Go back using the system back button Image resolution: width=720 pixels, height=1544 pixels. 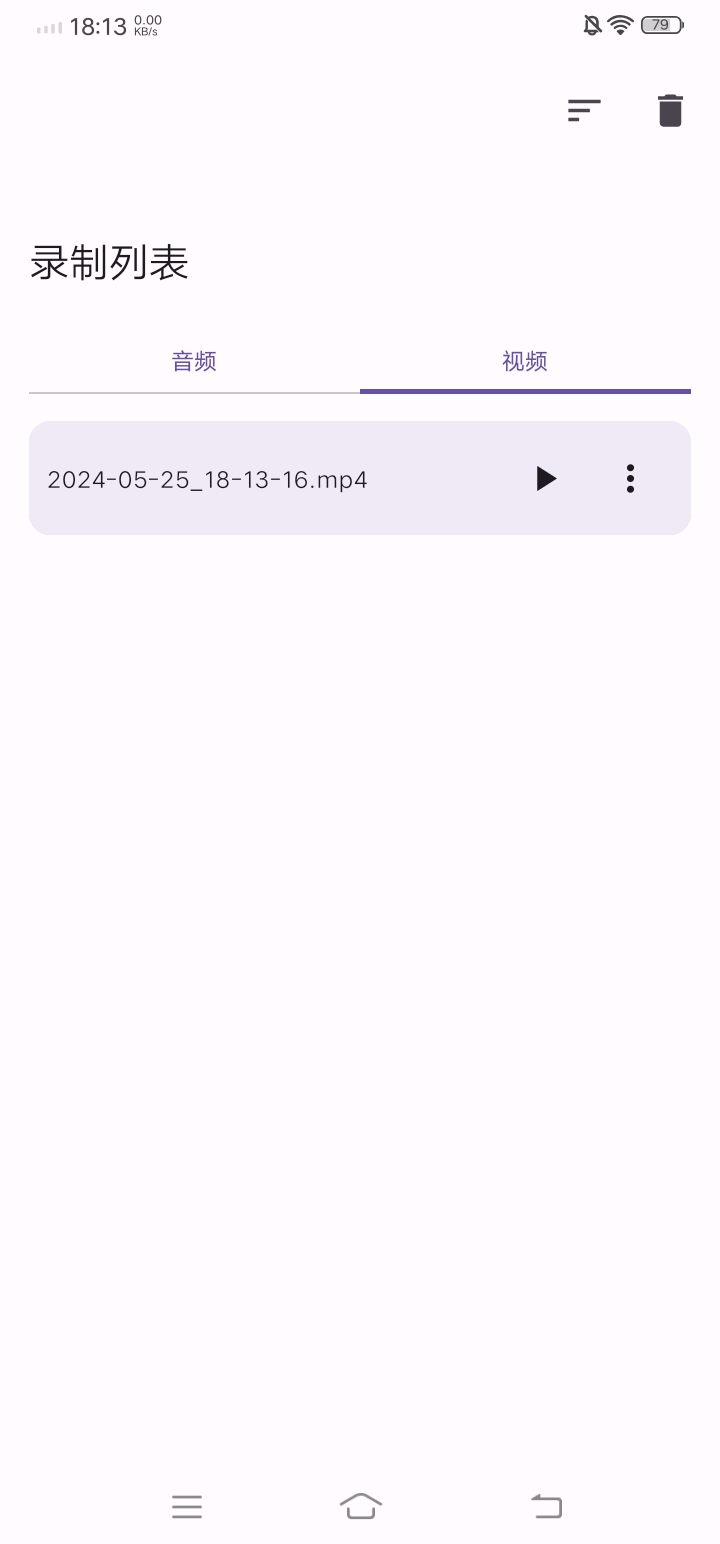coord(546,1506)
